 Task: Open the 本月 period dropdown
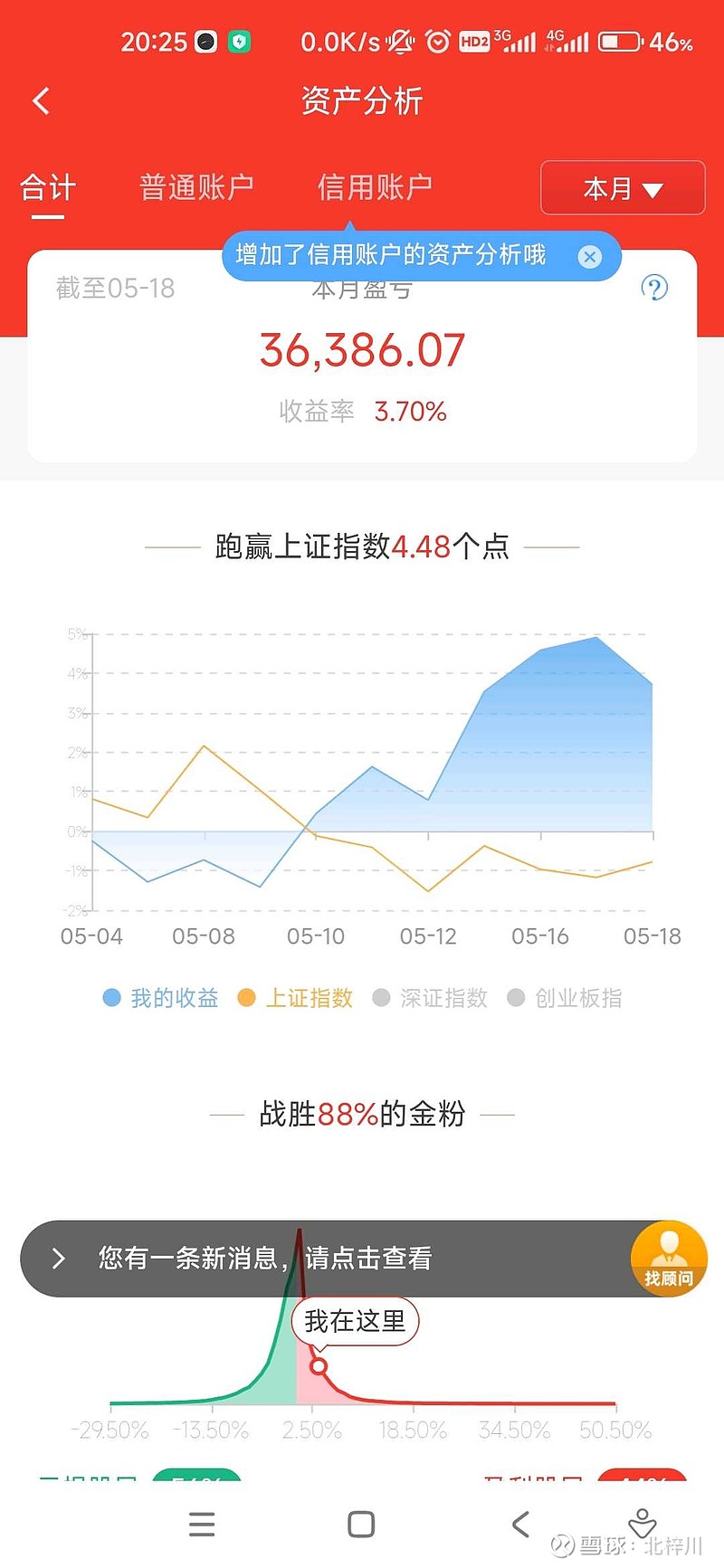tap(623, 188)
